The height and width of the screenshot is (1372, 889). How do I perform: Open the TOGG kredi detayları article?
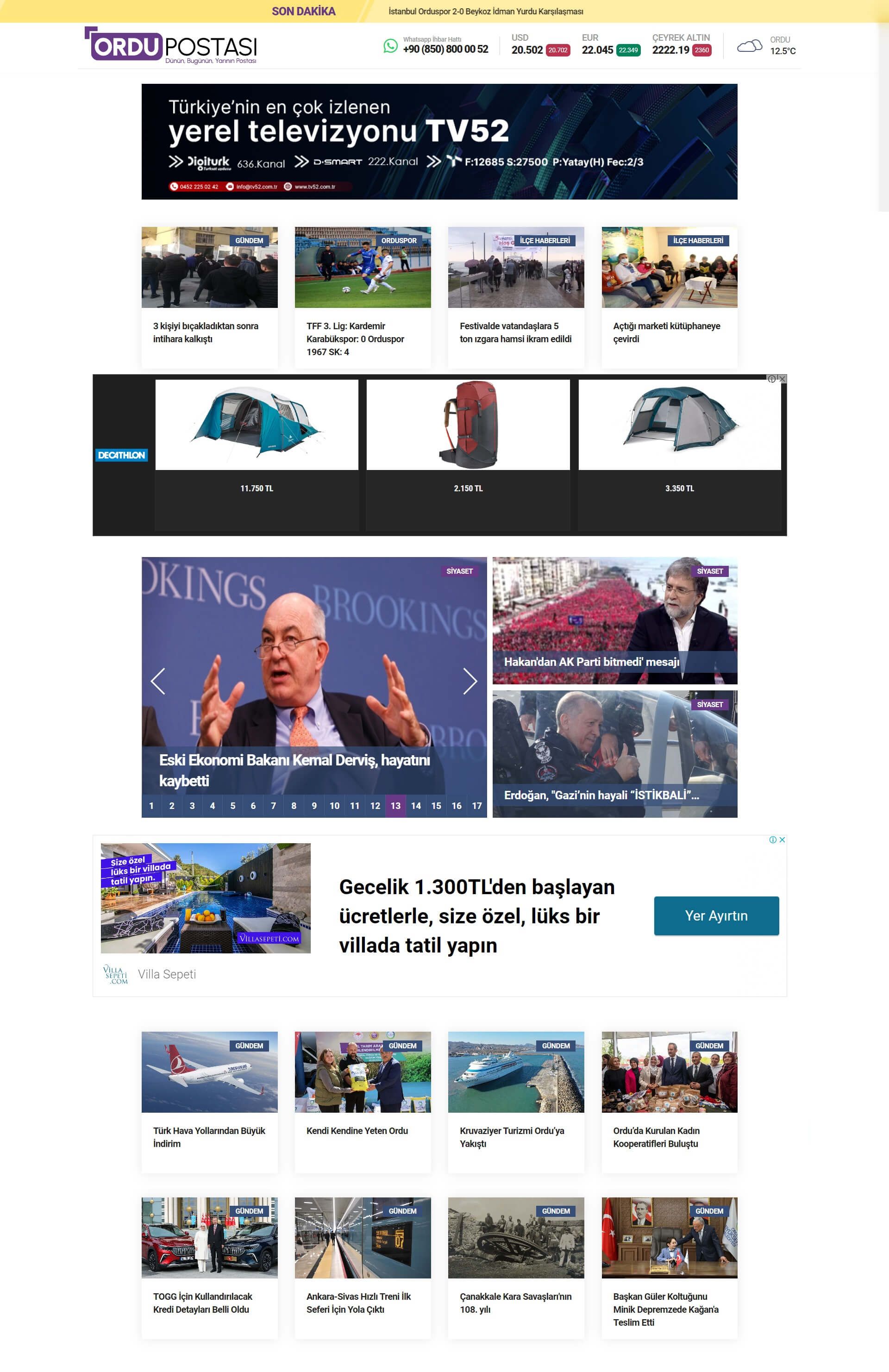click(202, 1303)
